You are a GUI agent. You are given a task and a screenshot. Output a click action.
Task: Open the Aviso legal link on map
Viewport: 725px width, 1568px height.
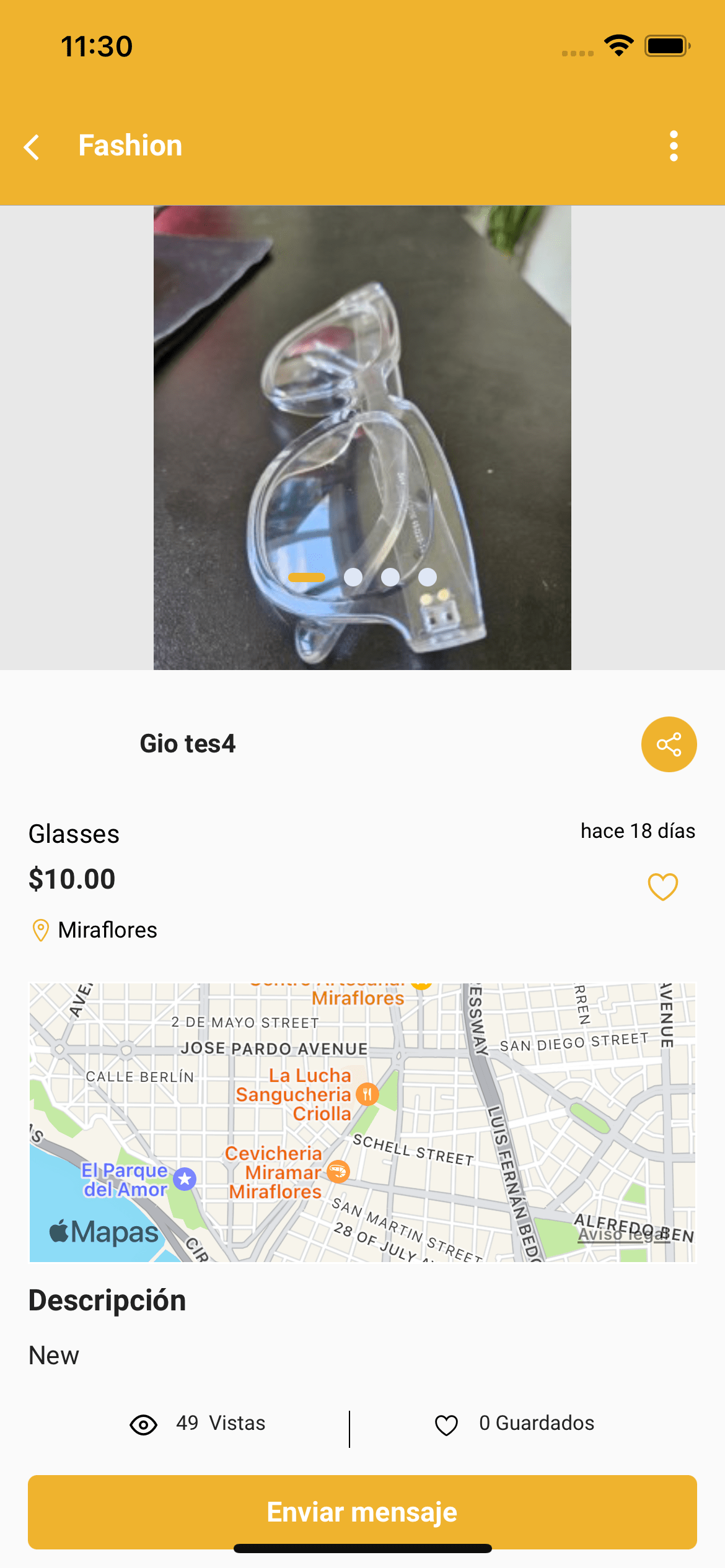click(623, 1234)
